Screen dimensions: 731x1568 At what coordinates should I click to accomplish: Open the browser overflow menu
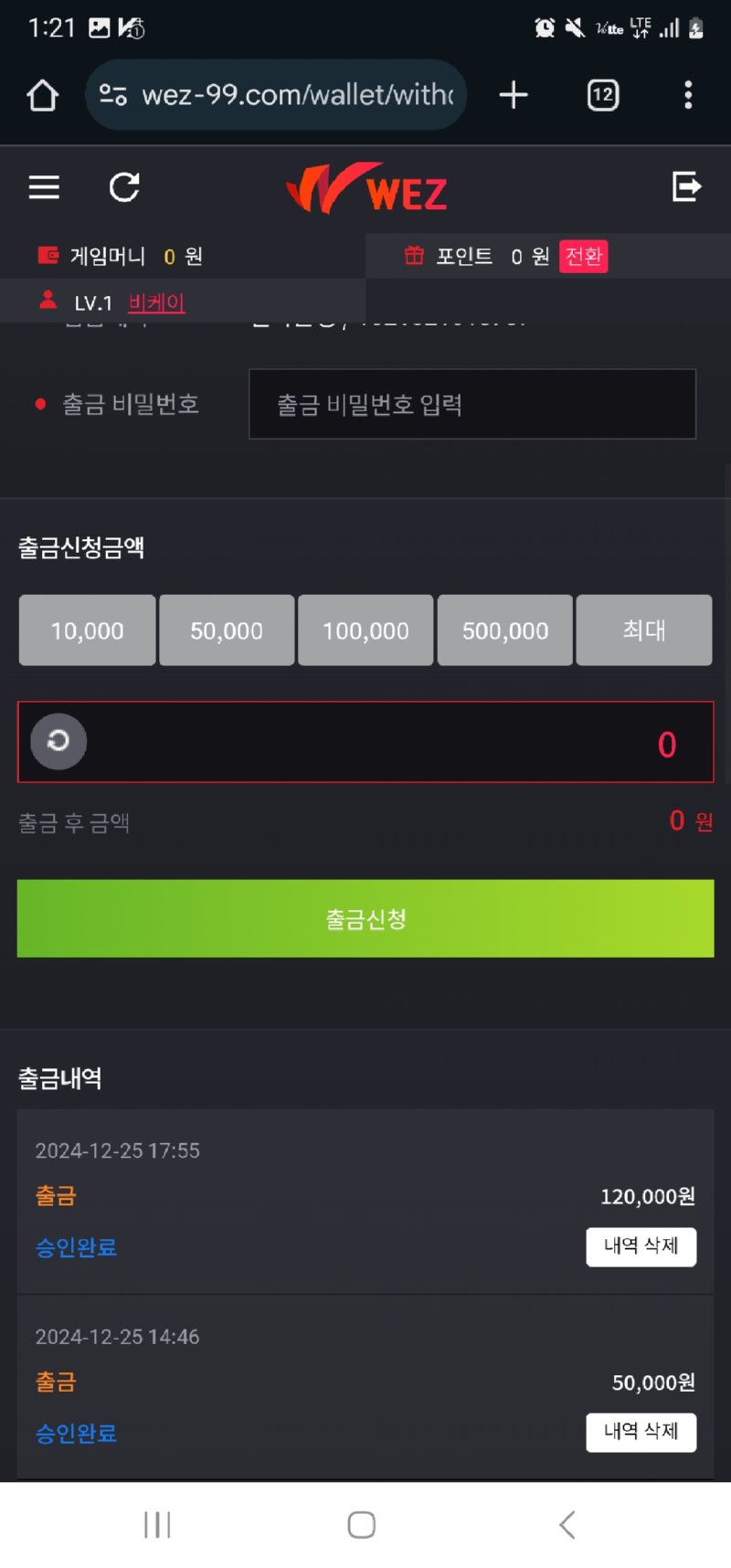tap(688, 95)
